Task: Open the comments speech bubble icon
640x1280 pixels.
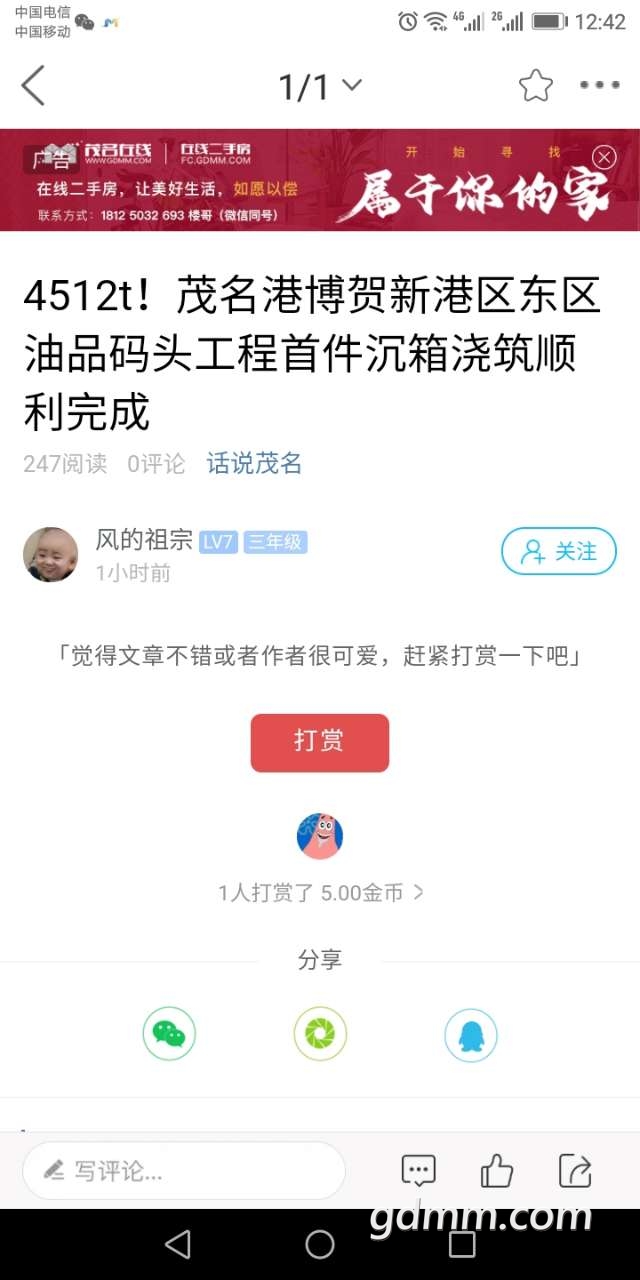Action: [x=418, y=1170]
